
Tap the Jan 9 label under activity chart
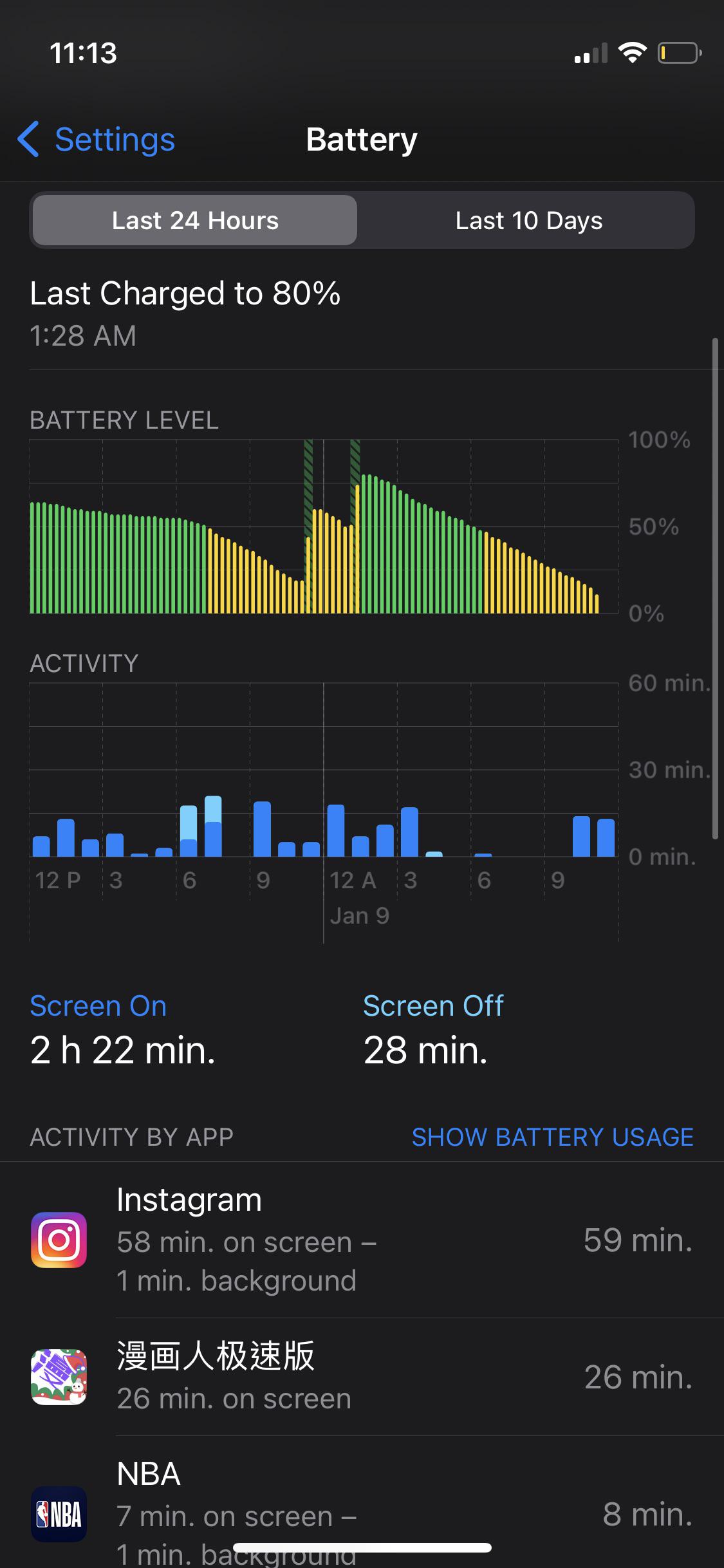click(x=360, y=914)
